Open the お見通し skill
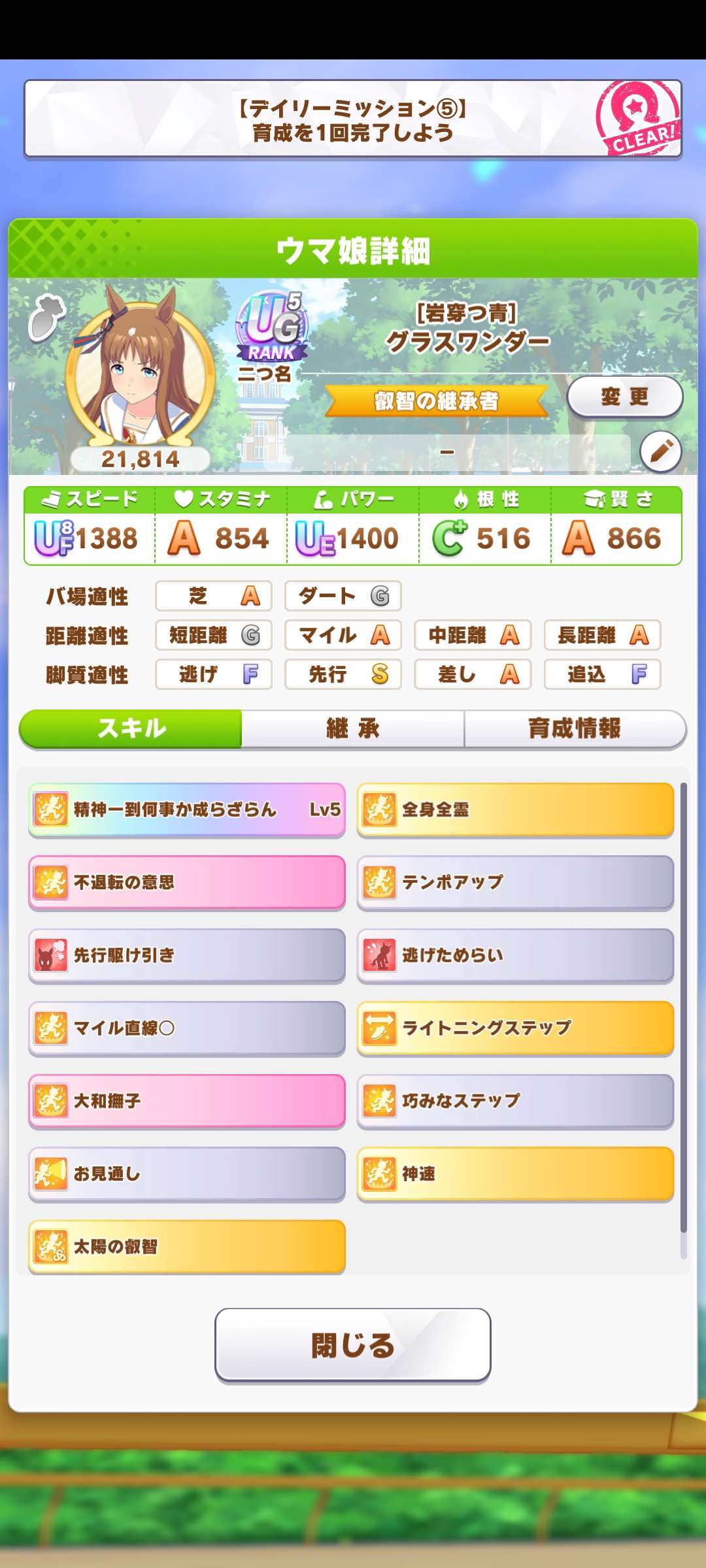Image resolution: width=706 pixels, height=1568 pixels. 187,1174
